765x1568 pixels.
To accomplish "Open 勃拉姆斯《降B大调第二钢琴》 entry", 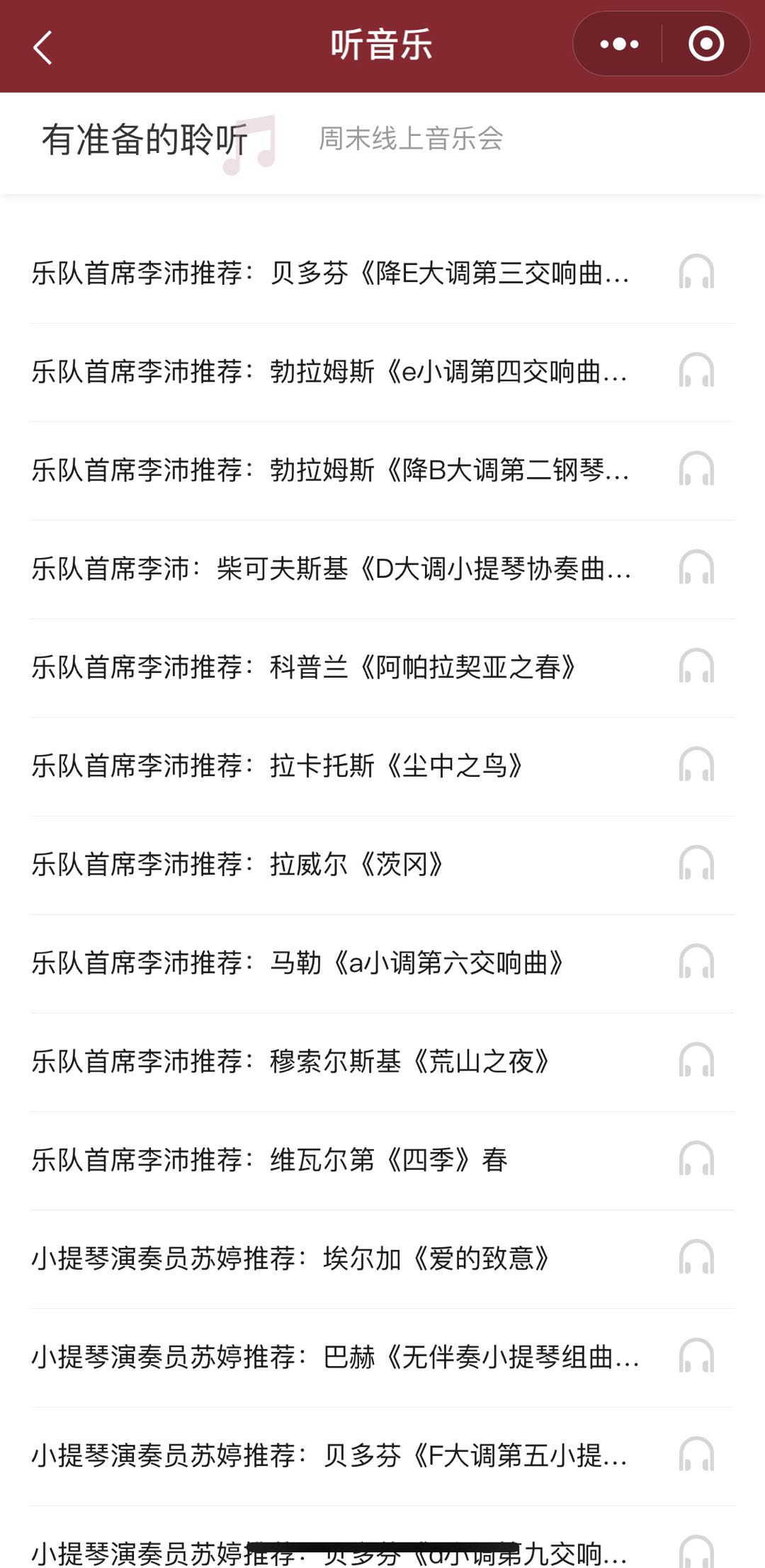I will coord(330,470).
